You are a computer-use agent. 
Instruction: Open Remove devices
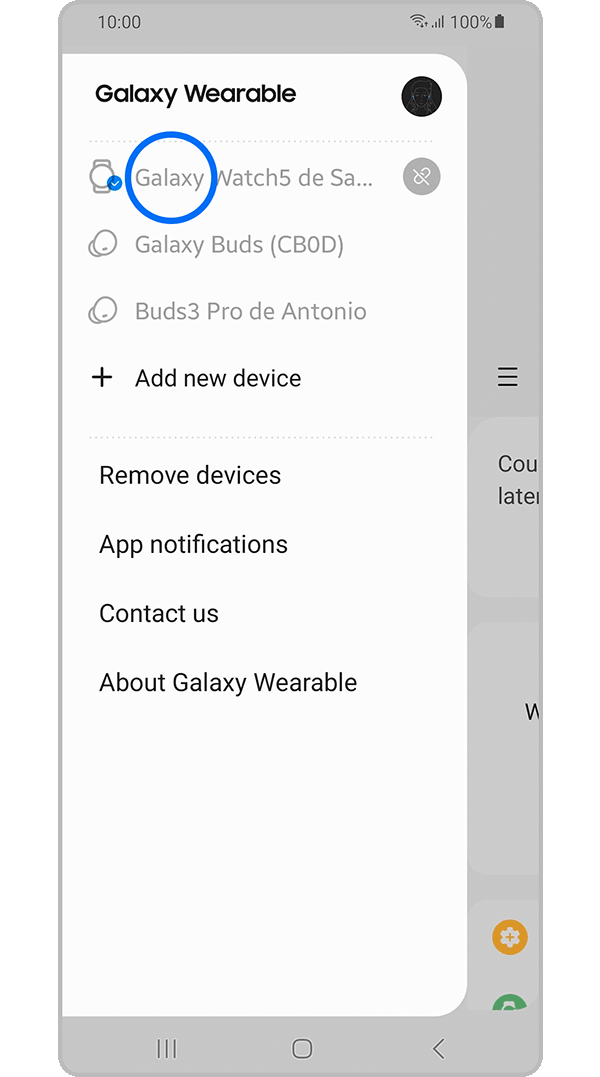190,475
